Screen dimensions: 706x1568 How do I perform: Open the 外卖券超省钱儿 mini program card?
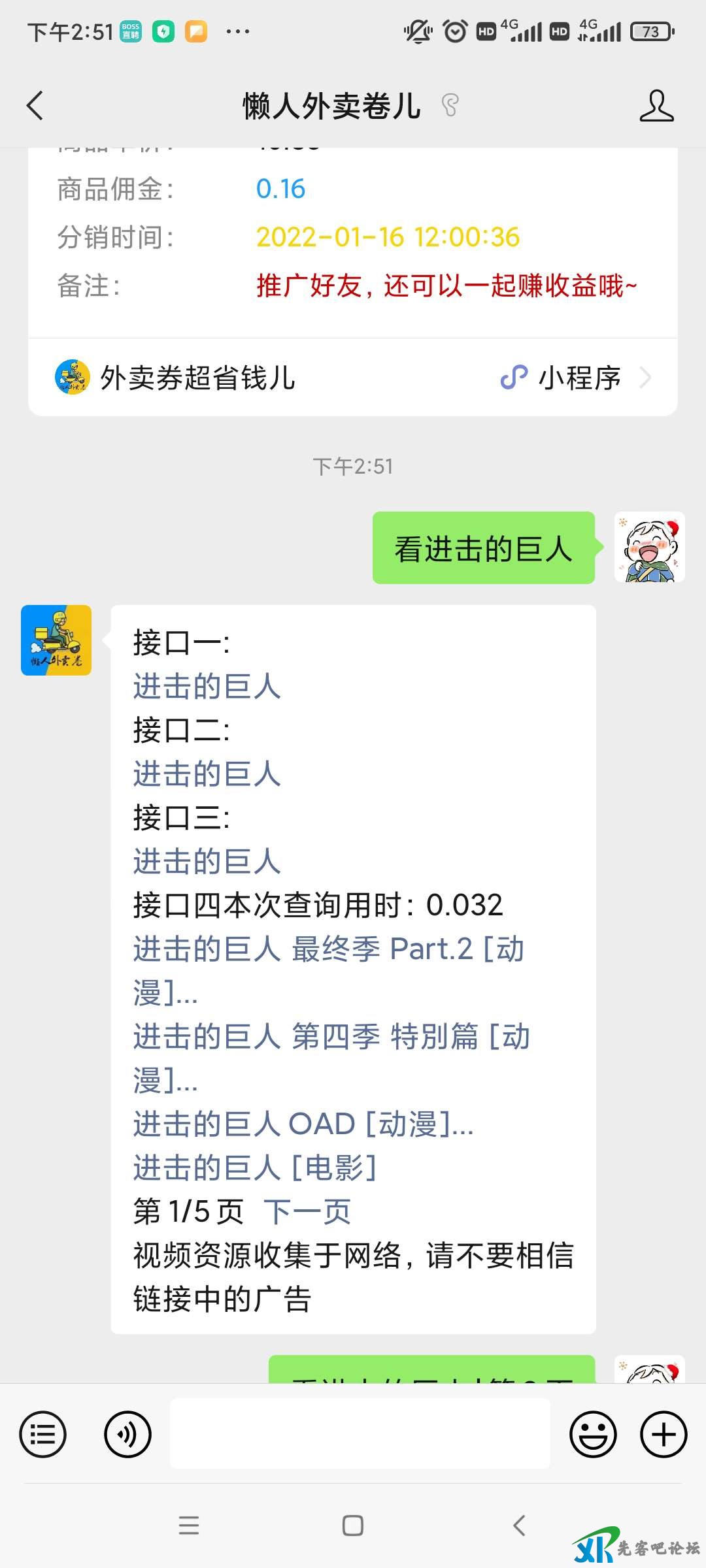point(353,378)
